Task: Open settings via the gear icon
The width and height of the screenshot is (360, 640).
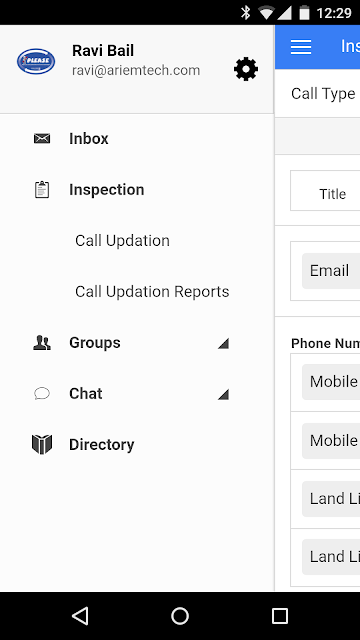Action: (x=246, y=69)
